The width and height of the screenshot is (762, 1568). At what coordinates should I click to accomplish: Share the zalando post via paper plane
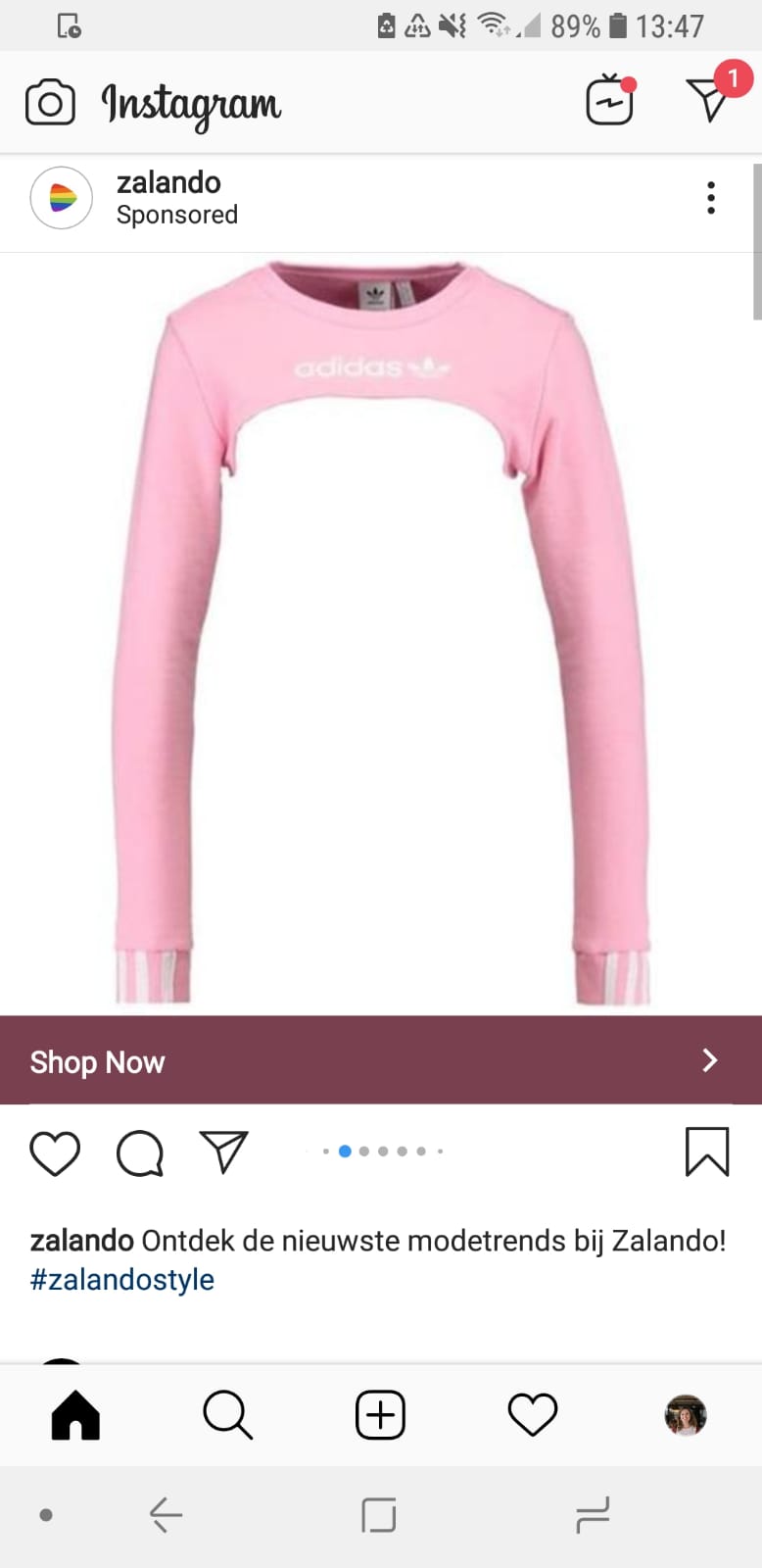[x=223, y=1151]
